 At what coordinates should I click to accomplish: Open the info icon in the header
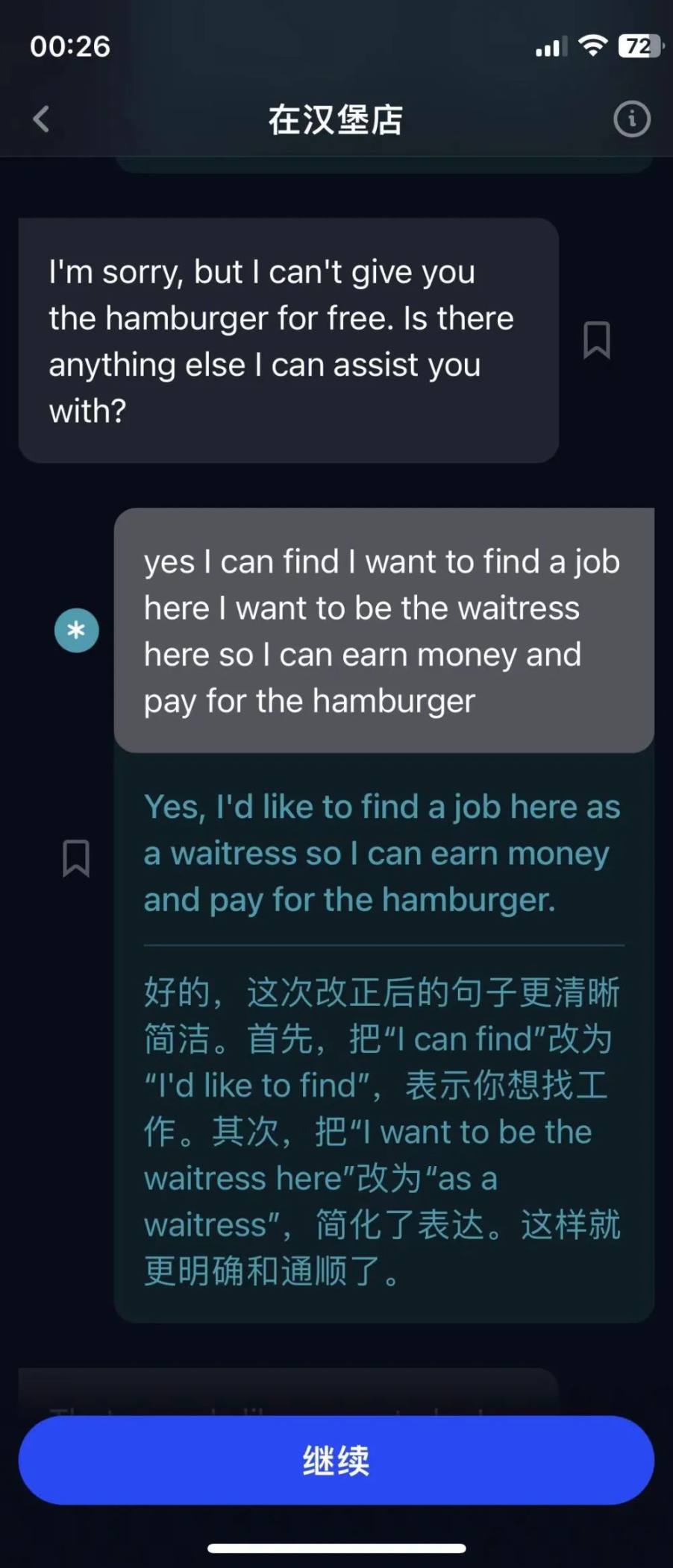[631, 119]
